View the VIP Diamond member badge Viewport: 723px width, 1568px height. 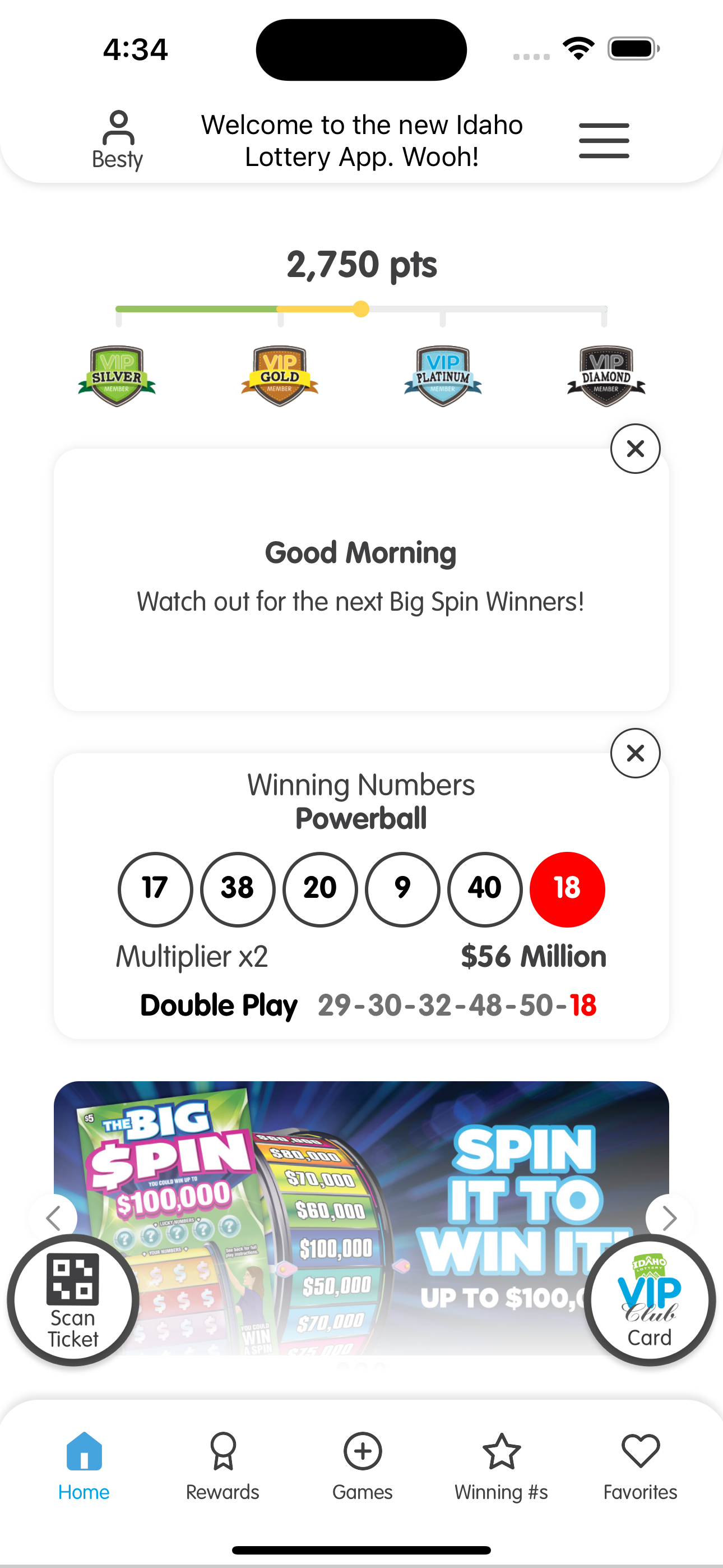coord(606,373)
